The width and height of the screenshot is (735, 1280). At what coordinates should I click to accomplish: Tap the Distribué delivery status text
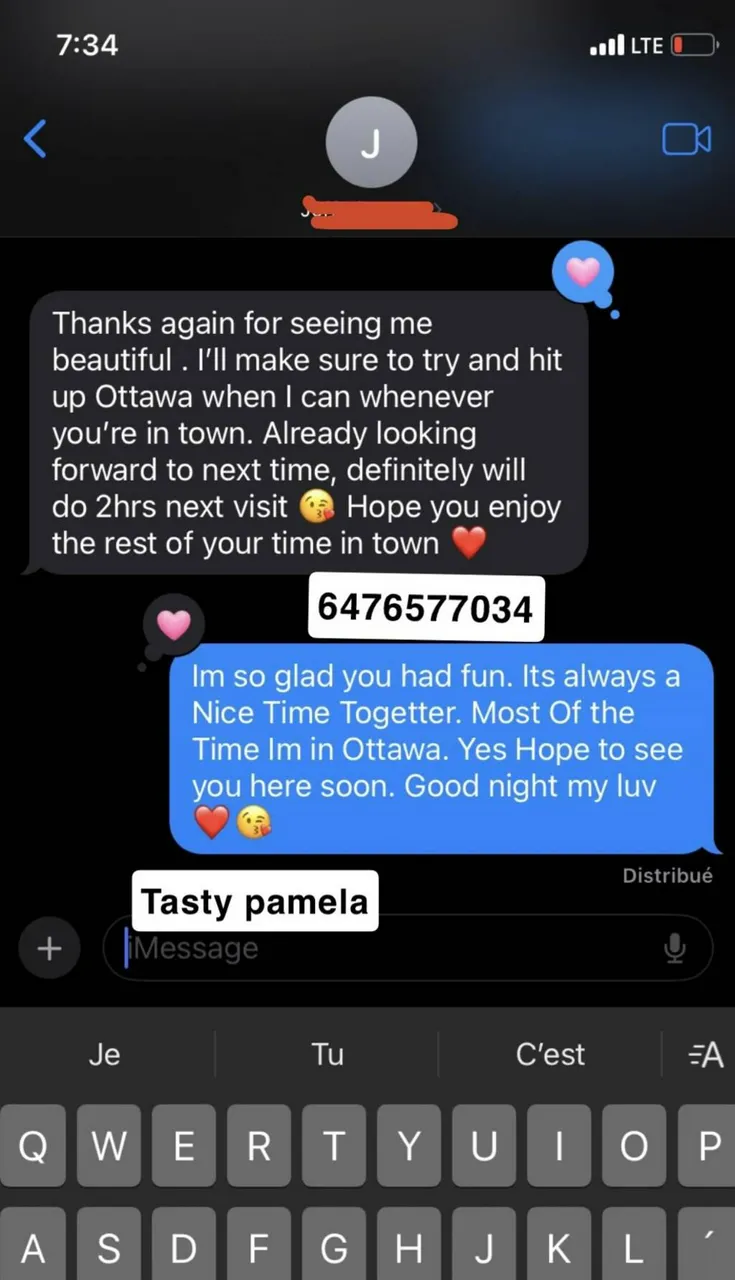tap(667, 875)
